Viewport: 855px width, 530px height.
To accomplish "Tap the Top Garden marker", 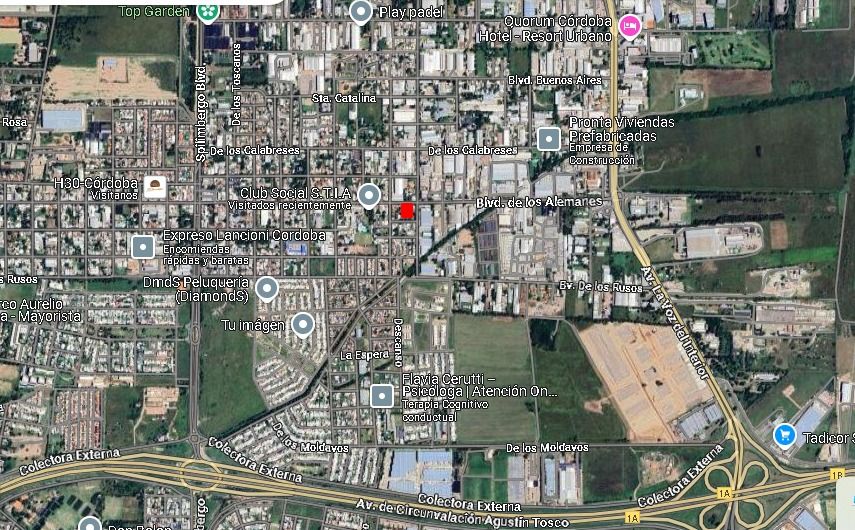I will pyautogui.click(x=208, y=11).
